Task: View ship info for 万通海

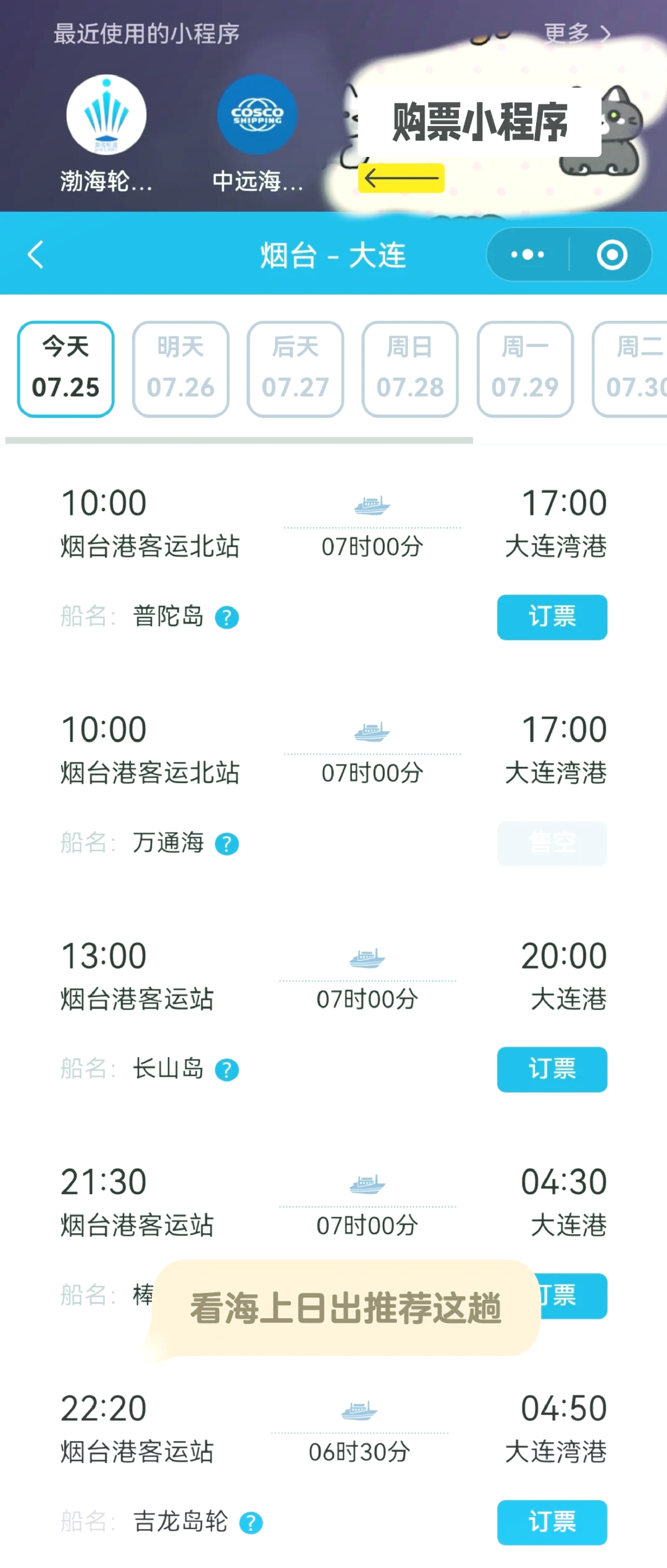Action: click(x=227, y=844)
